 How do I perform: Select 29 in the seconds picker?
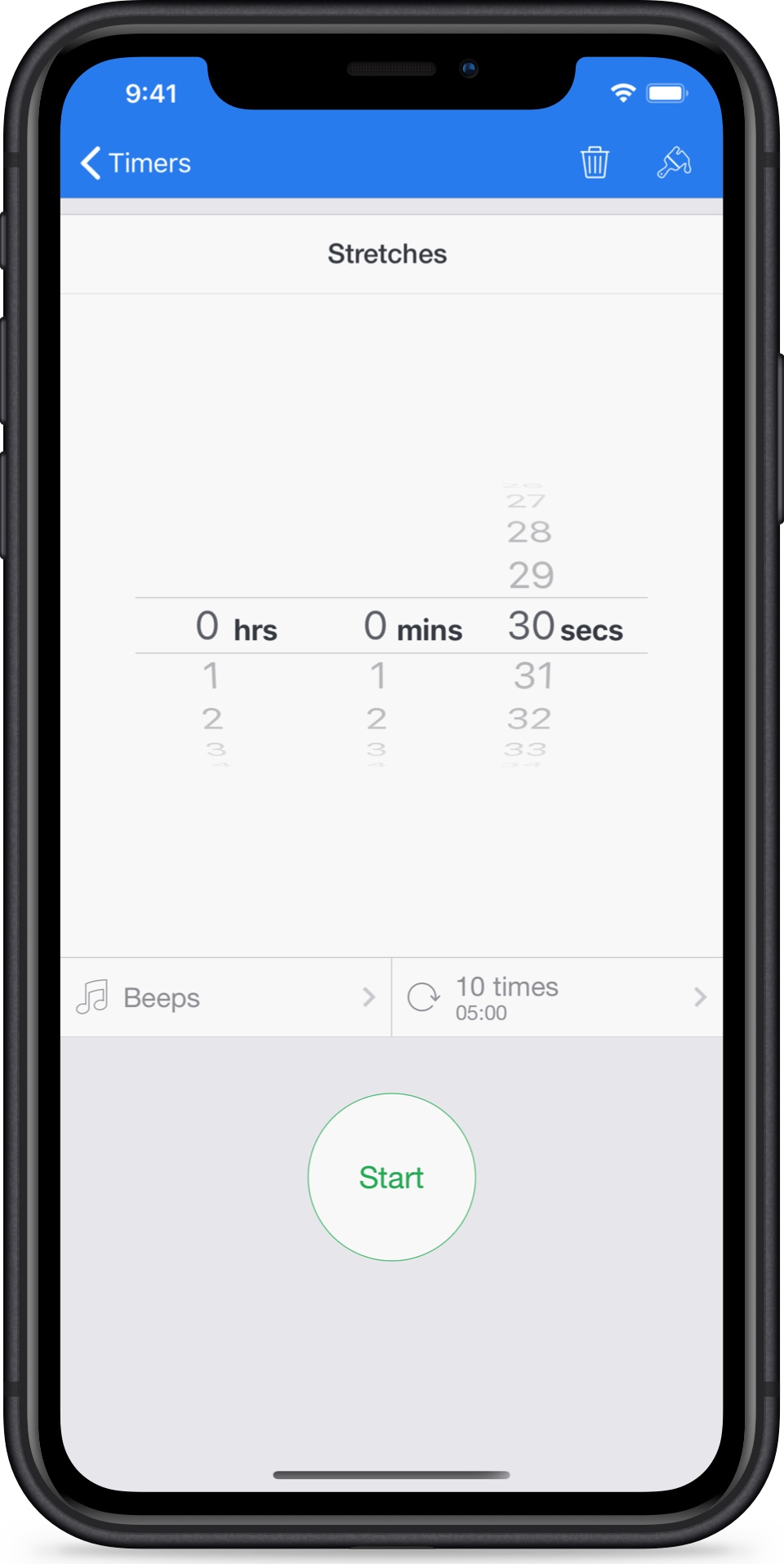(531, 575)
